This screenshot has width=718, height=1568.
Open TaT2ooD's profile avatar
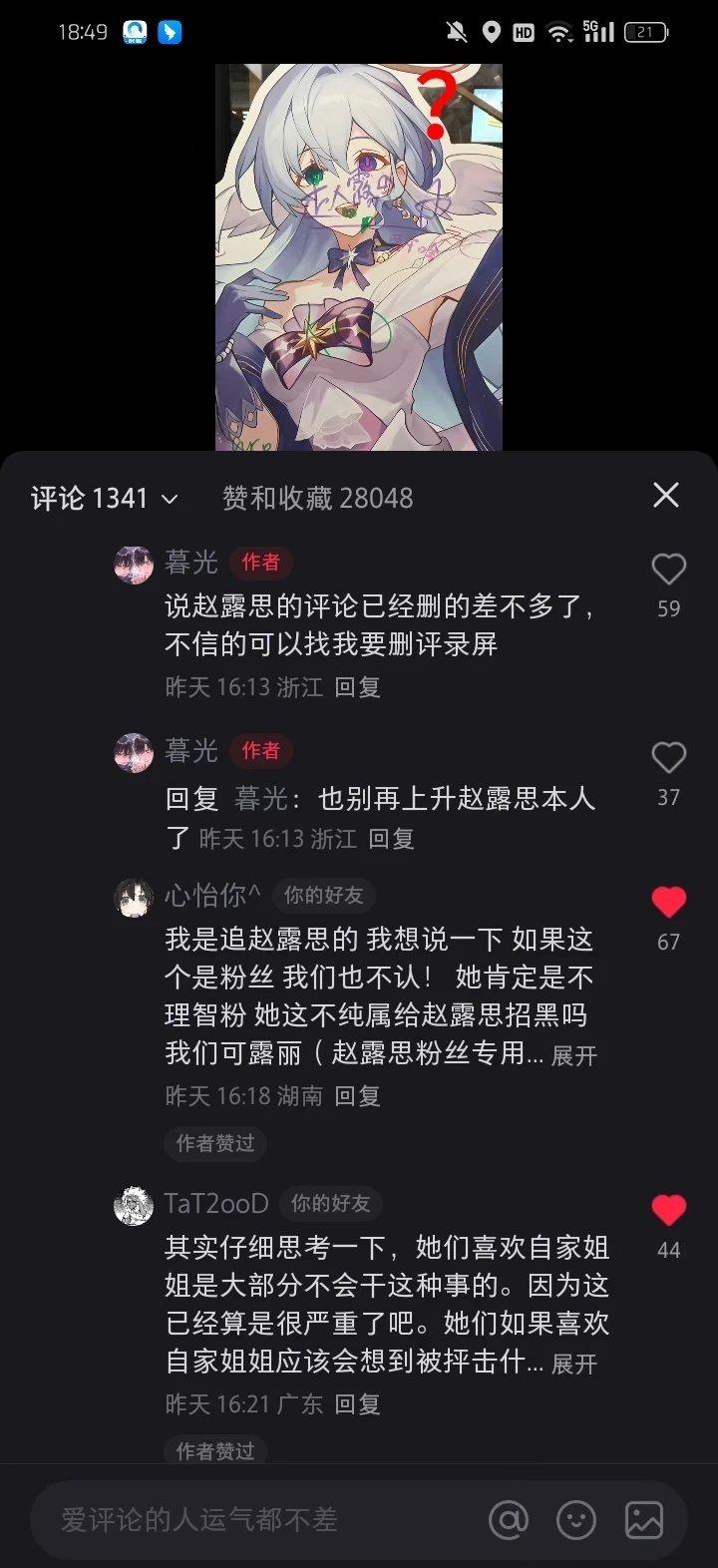134,1206
